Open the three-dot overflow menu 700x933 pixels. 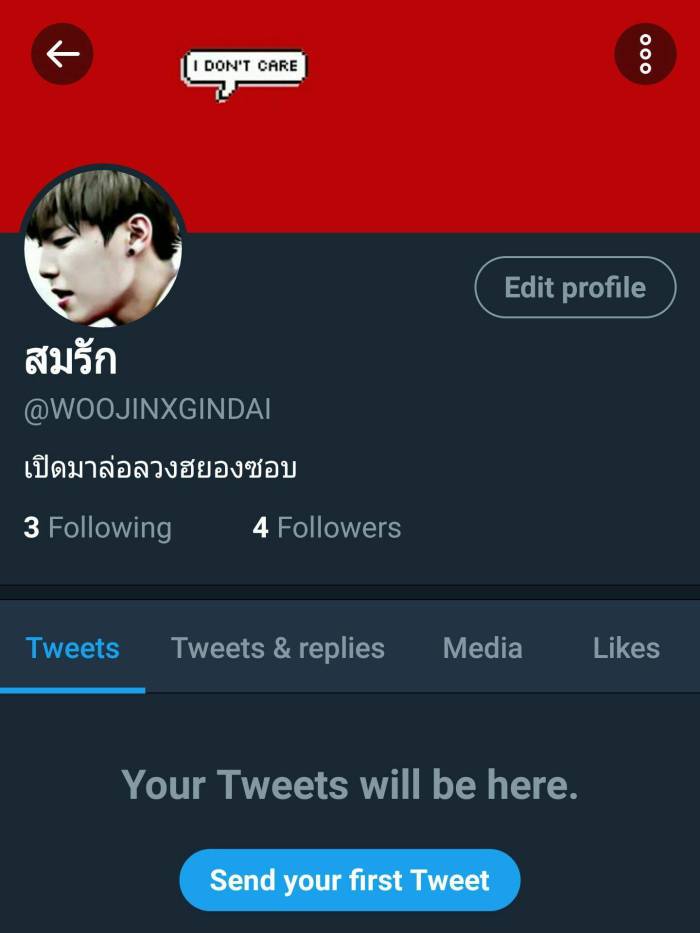pos(645,53)
